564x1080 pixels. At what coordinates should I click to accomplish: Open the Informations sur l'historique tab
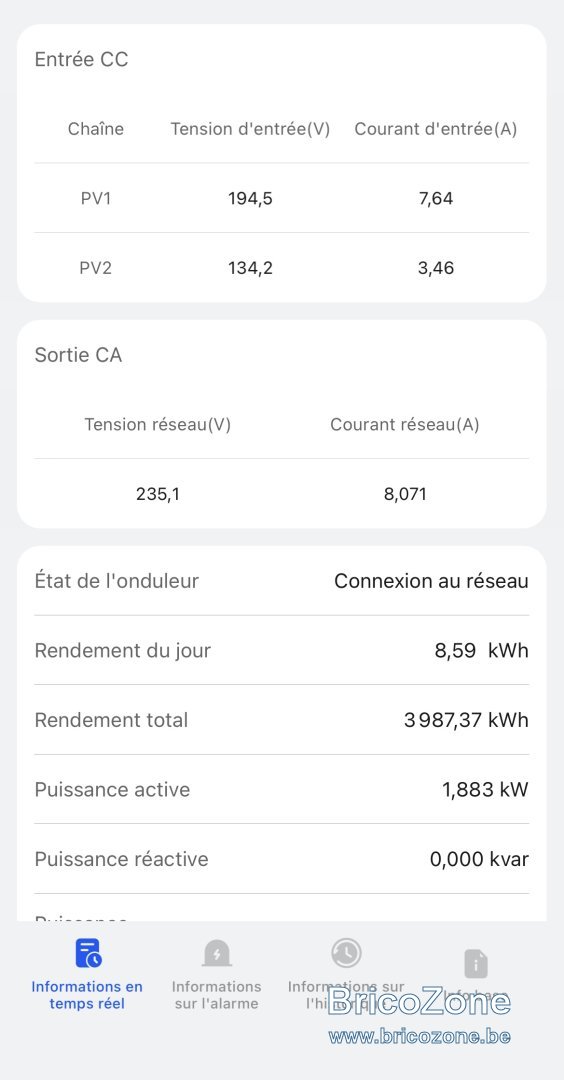346,974
